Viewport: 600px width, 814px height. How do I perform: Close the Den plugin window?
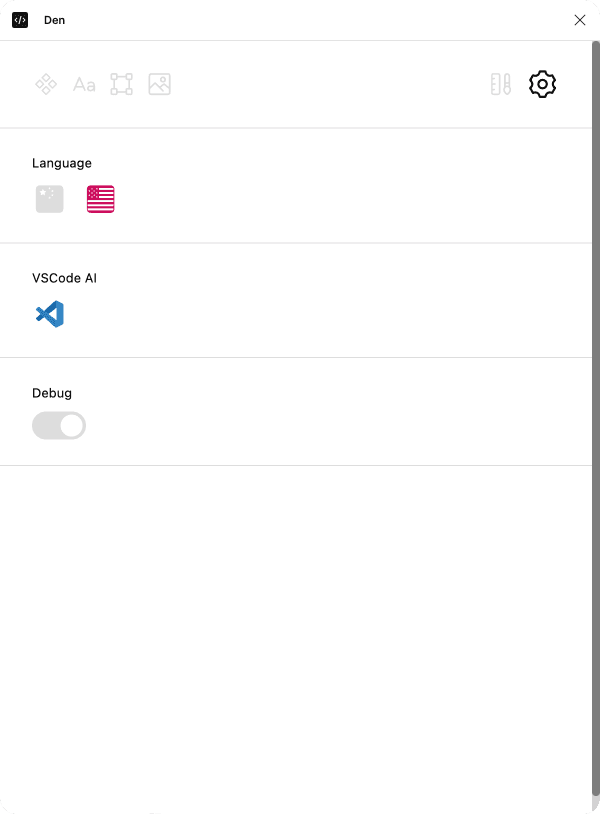(x=580, y=20)
